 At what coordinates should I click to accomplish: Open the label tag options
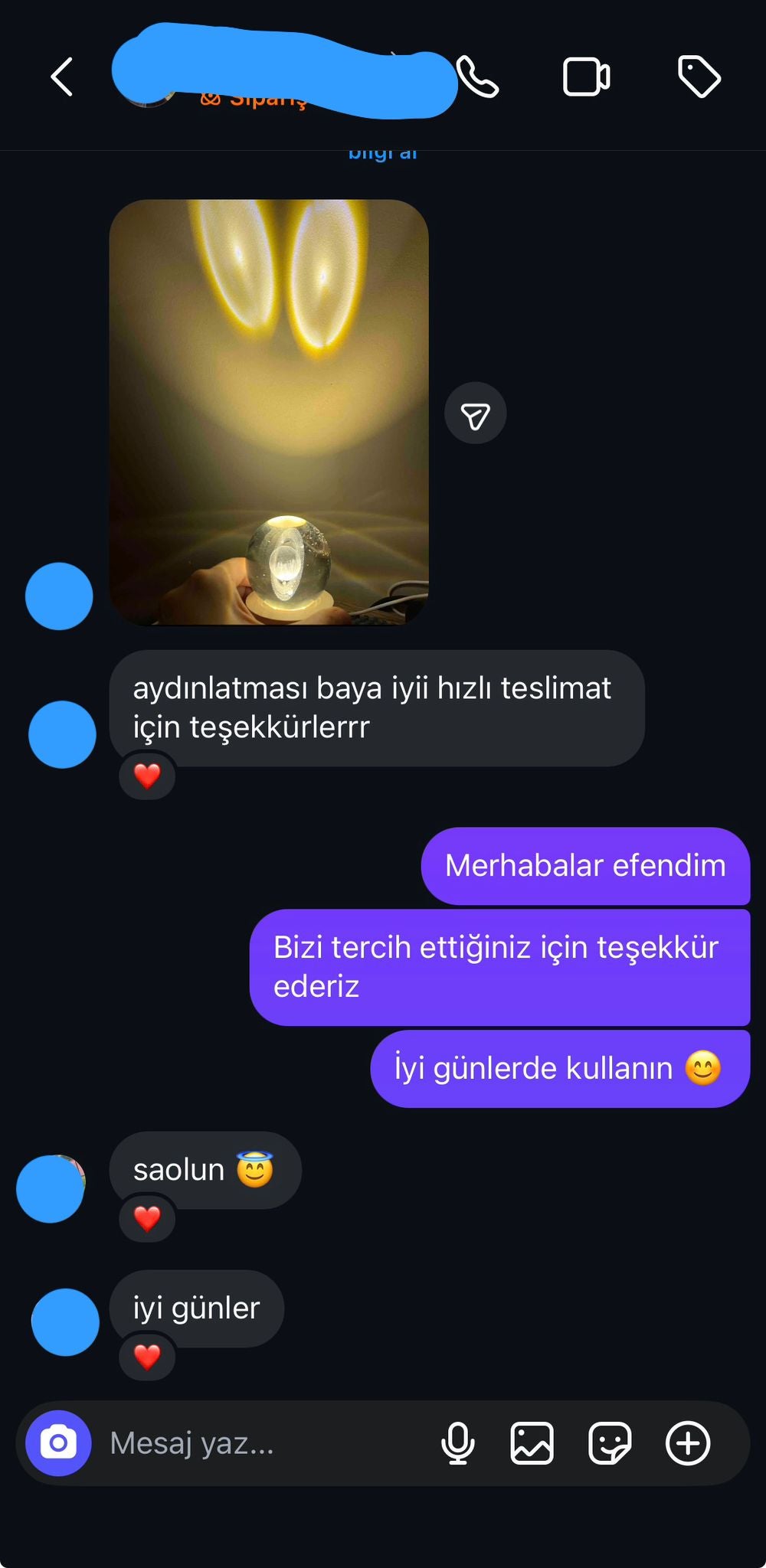click(x=699, y=77)
